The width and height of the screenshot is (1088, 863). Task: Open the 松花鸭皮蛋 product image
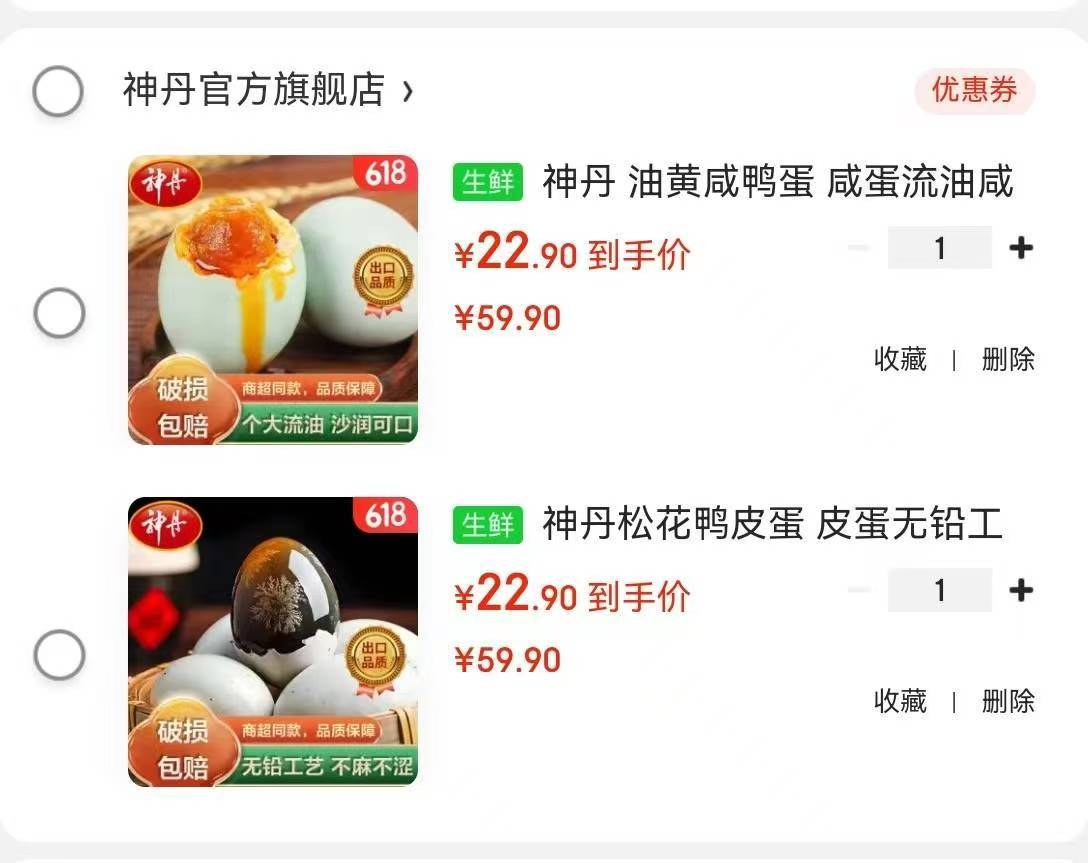tap(273, 641)
